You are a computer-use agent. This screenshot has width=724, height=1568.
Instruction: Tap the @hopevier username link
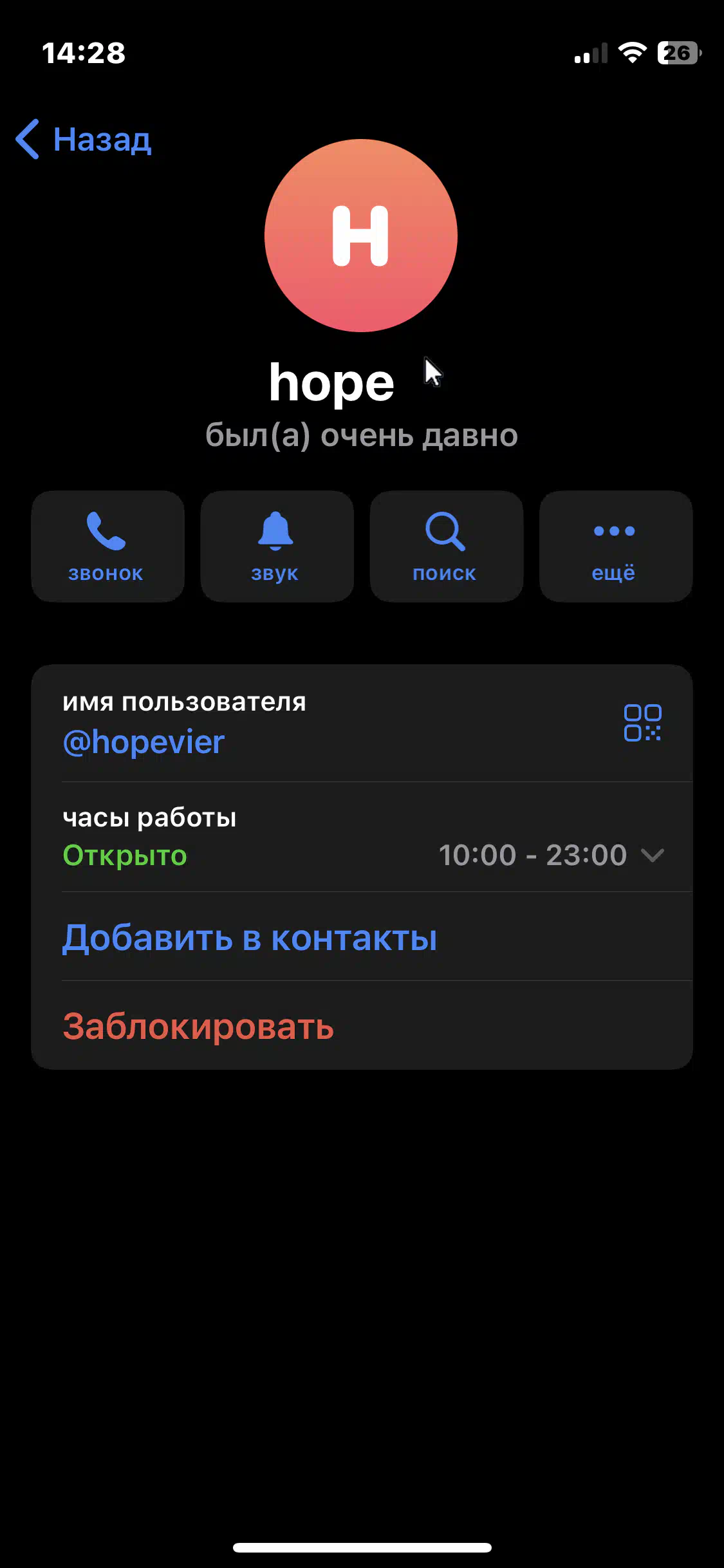144,742
